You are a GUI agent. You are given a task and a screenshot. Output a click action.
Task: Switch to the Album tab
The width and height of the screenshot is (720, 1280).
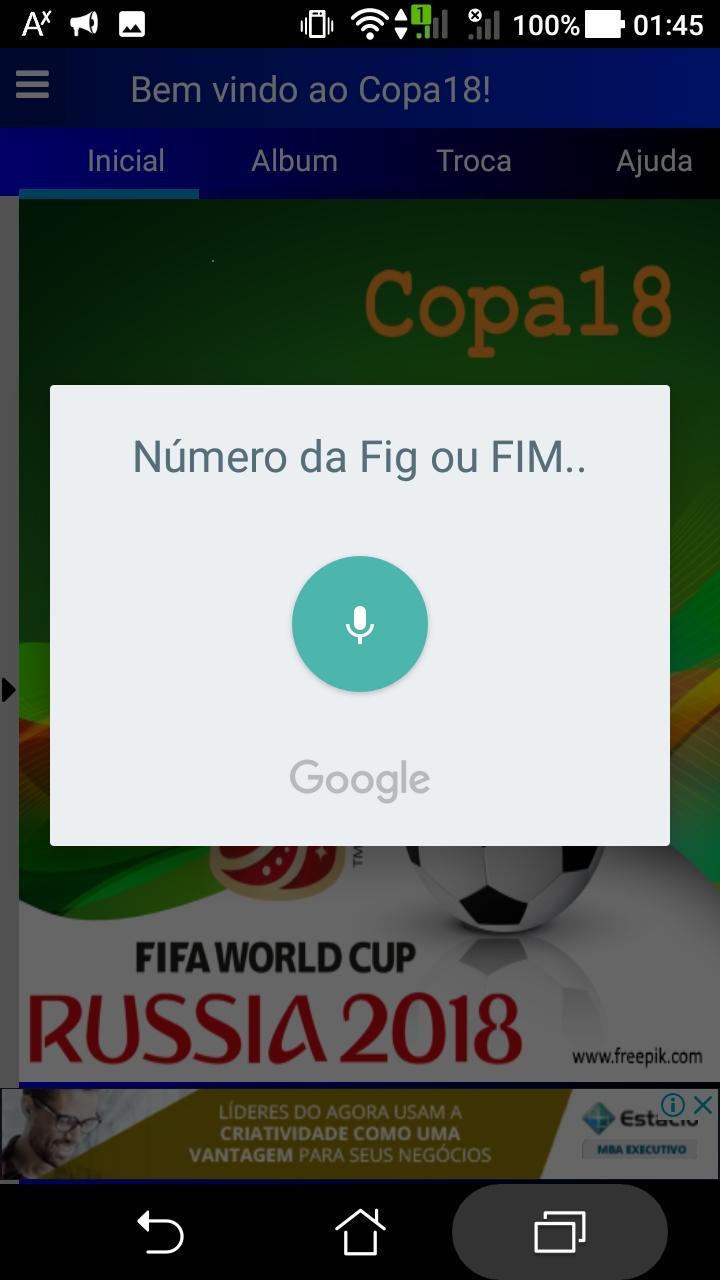pos(294,160)
